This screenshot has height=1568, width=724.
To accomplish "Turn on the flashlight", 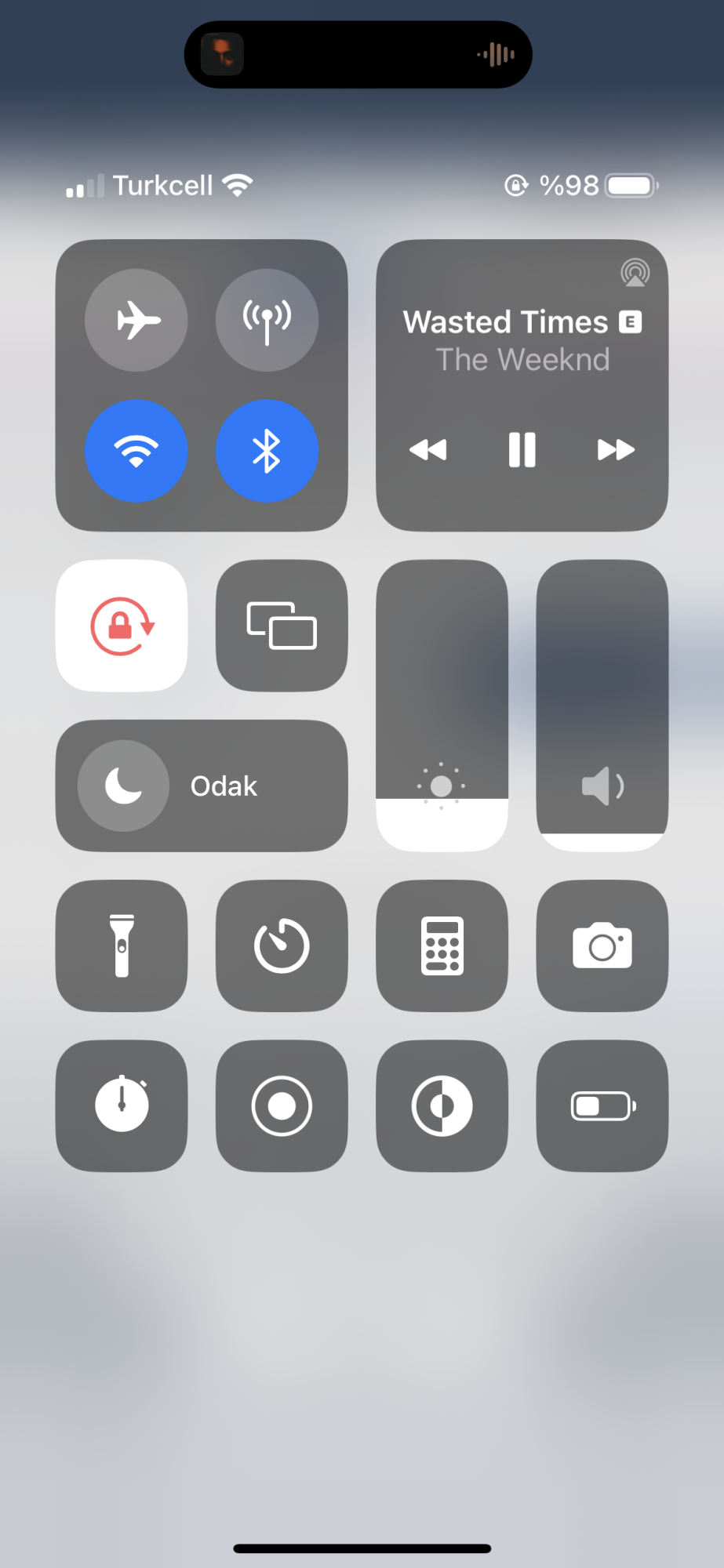I will click(122, 946).
